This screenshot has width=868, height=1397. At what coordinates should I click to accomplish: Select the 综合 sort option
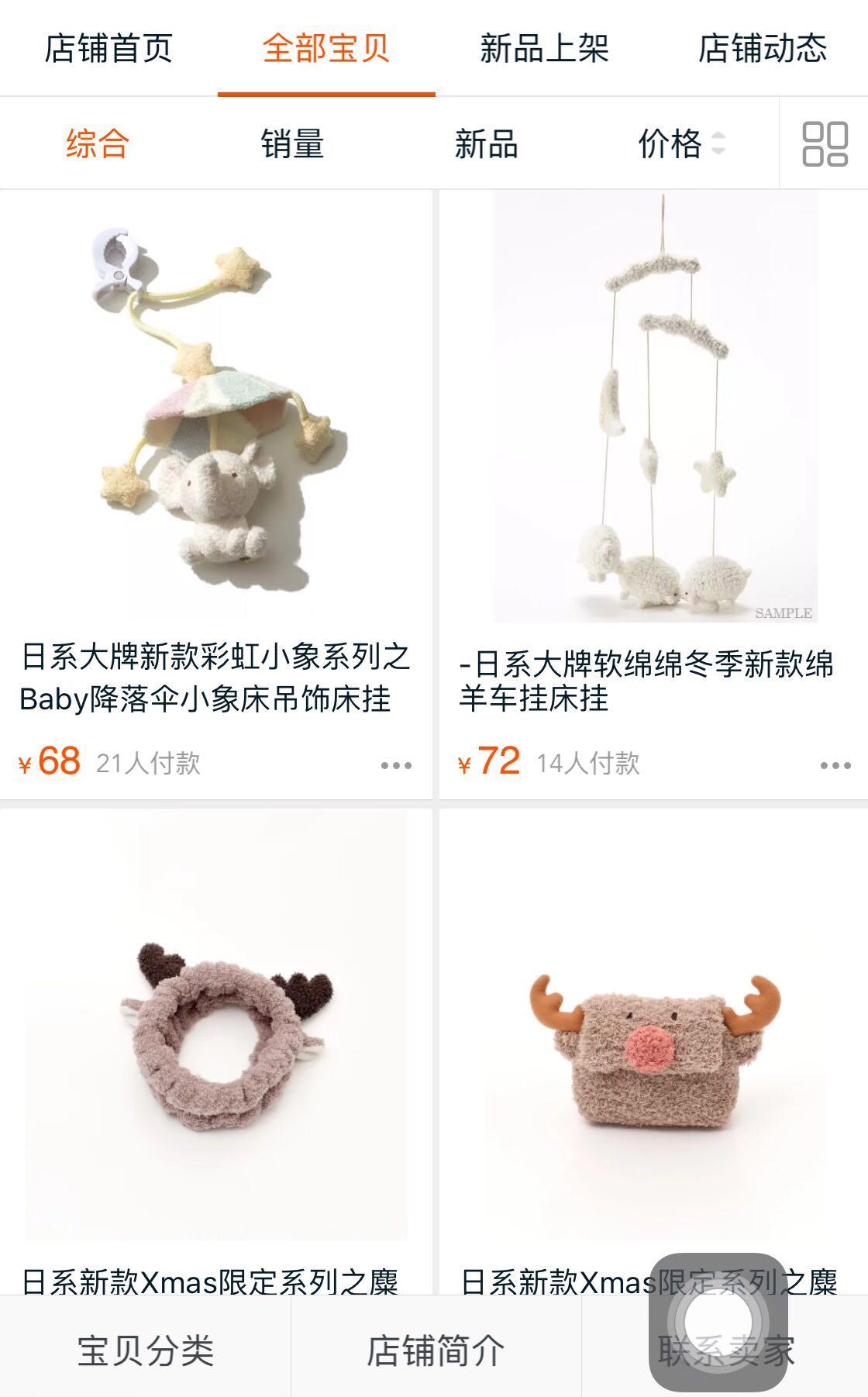(x=97, y=144)
